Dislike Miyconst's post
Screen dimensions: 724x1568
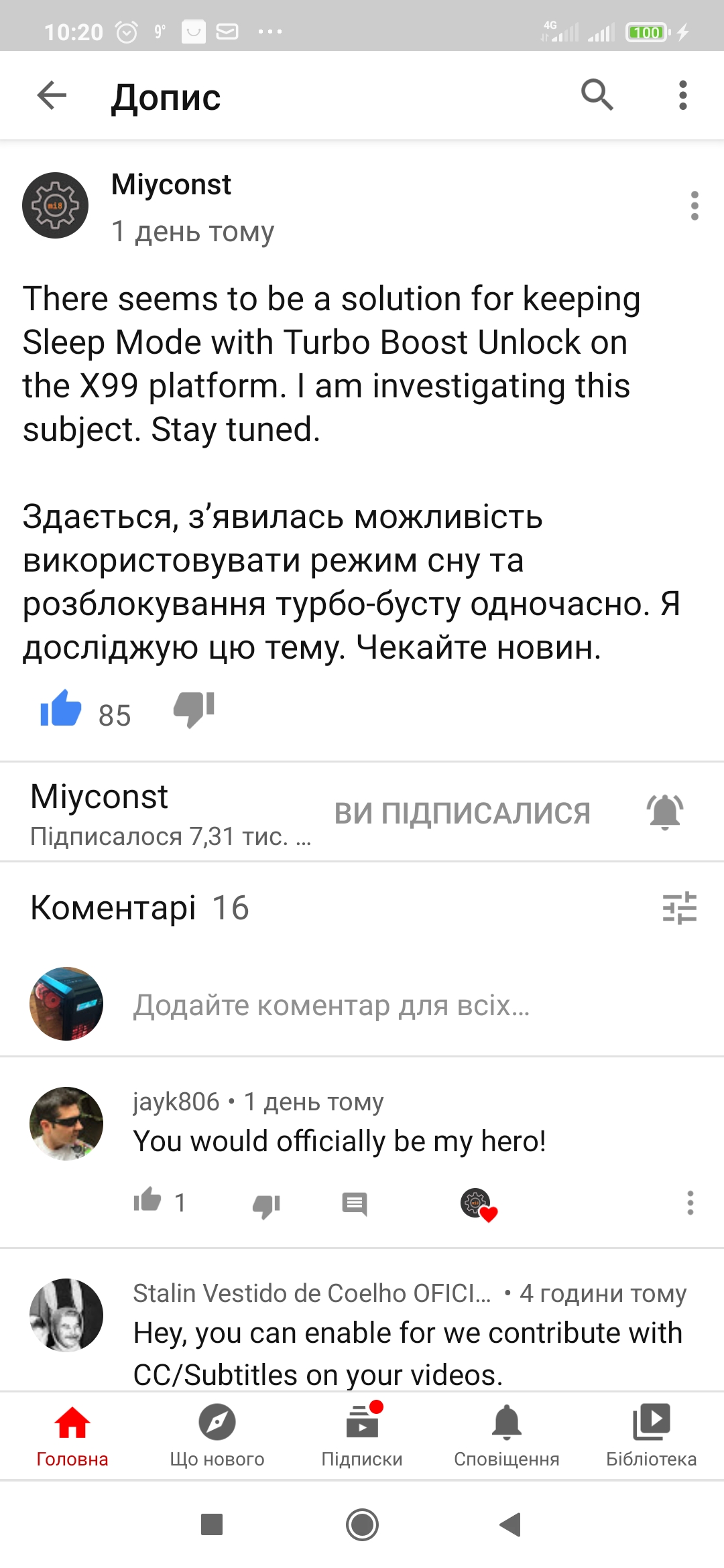tap(194, 709)
